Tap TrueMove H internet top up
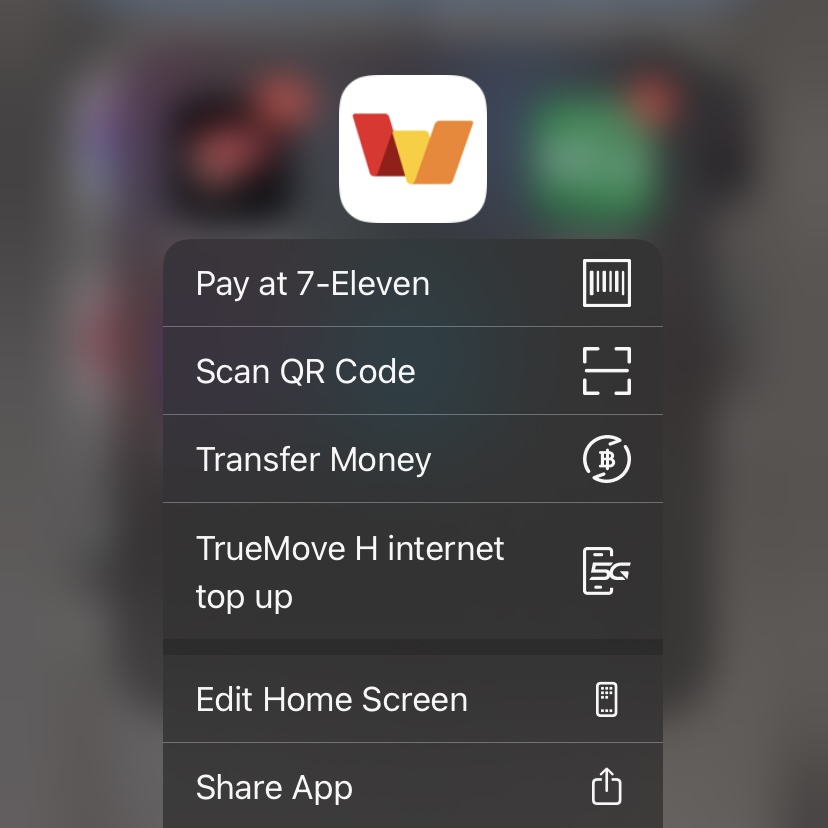Screen dimensions: 828x828 (412, 571)
